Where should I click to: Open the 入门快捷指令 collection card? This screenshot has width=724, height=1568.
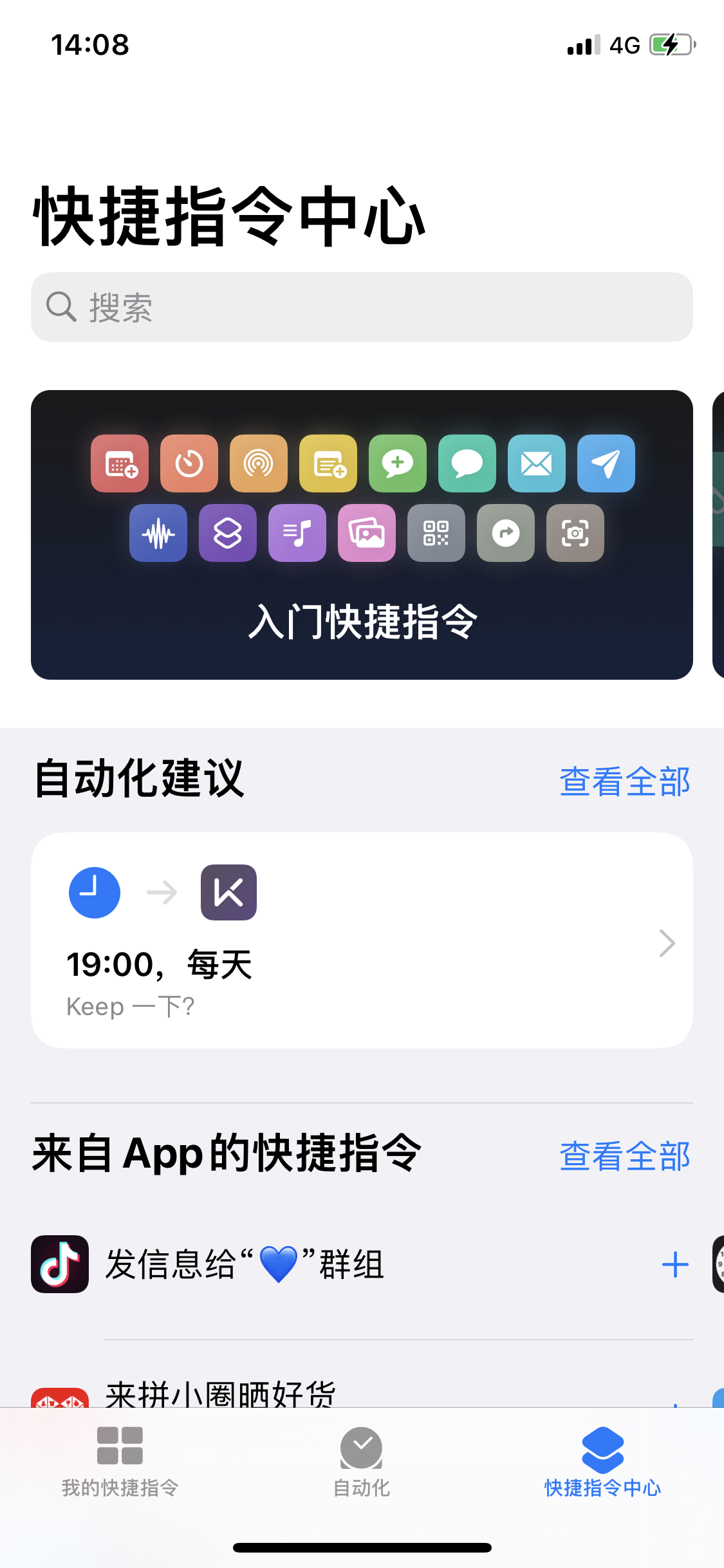[x=362, y=534]
